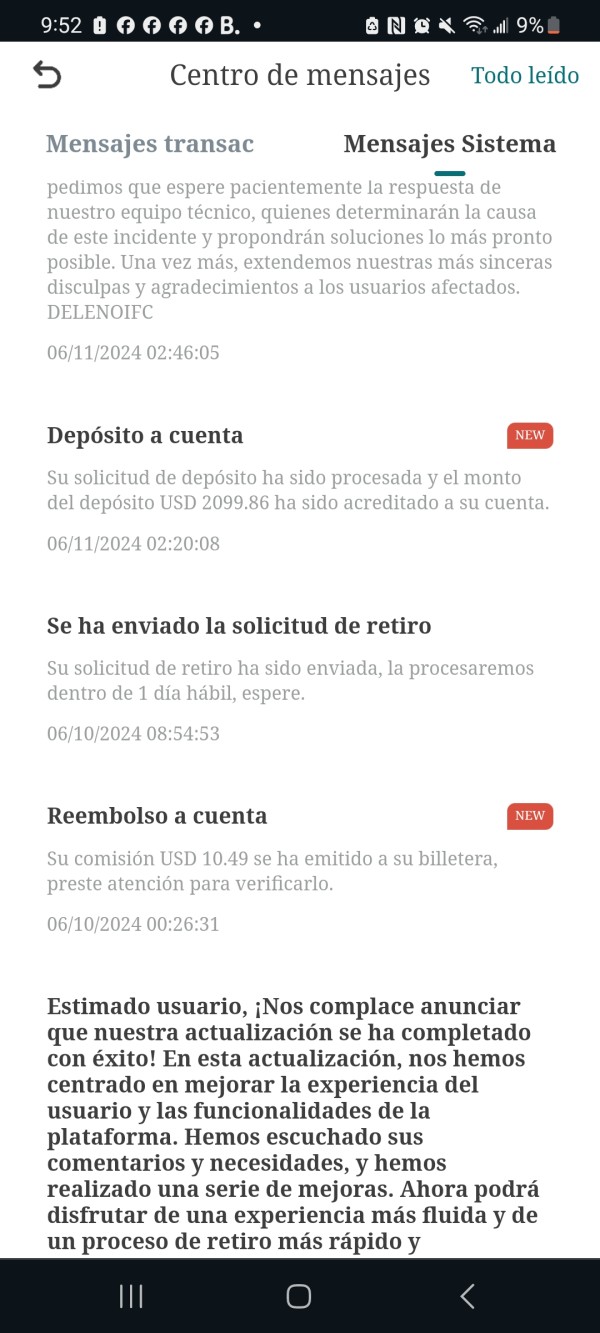The width and height of the screenshot is (600, 1333).
Task: Open the recent apps overview
Action: pos(131,1296)
